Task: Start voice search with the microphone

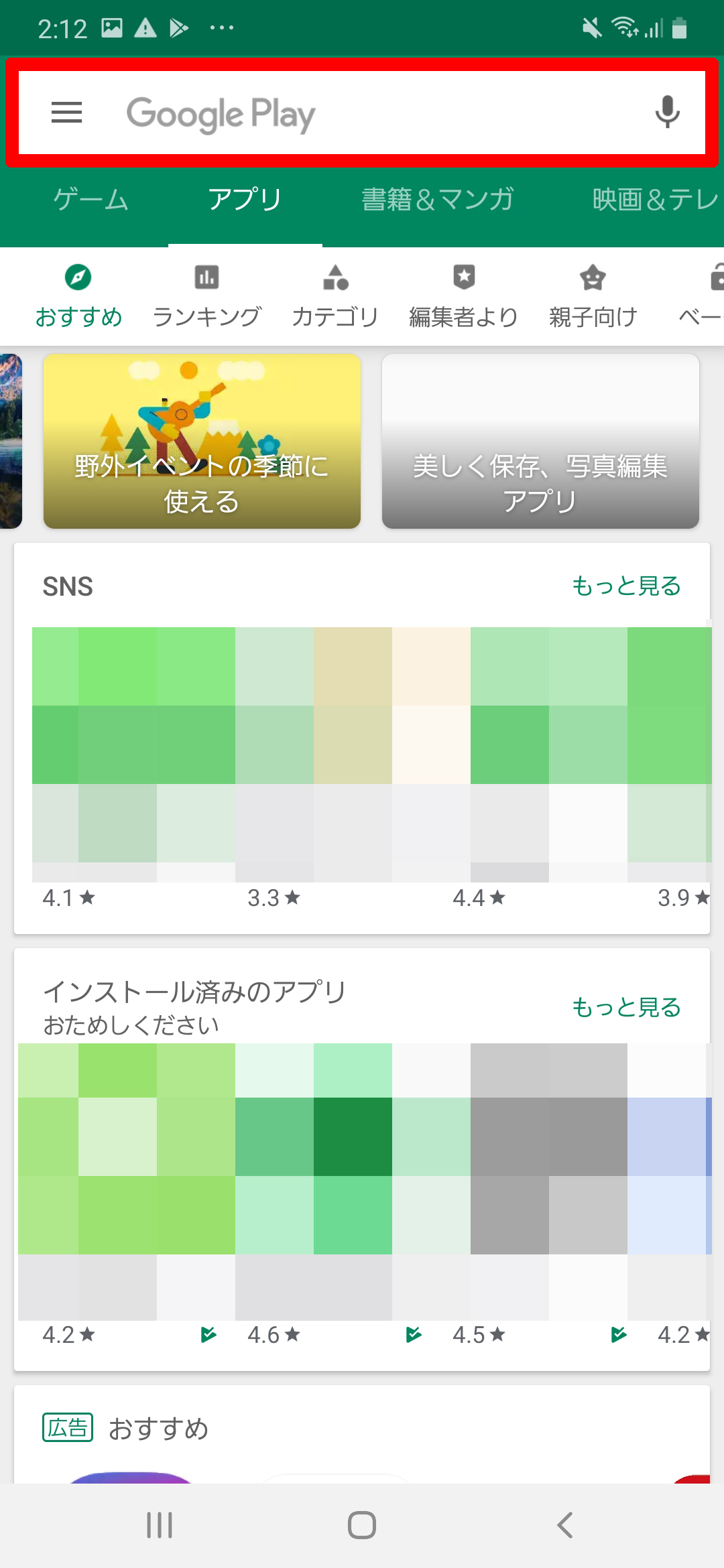Action: point(667,112)
